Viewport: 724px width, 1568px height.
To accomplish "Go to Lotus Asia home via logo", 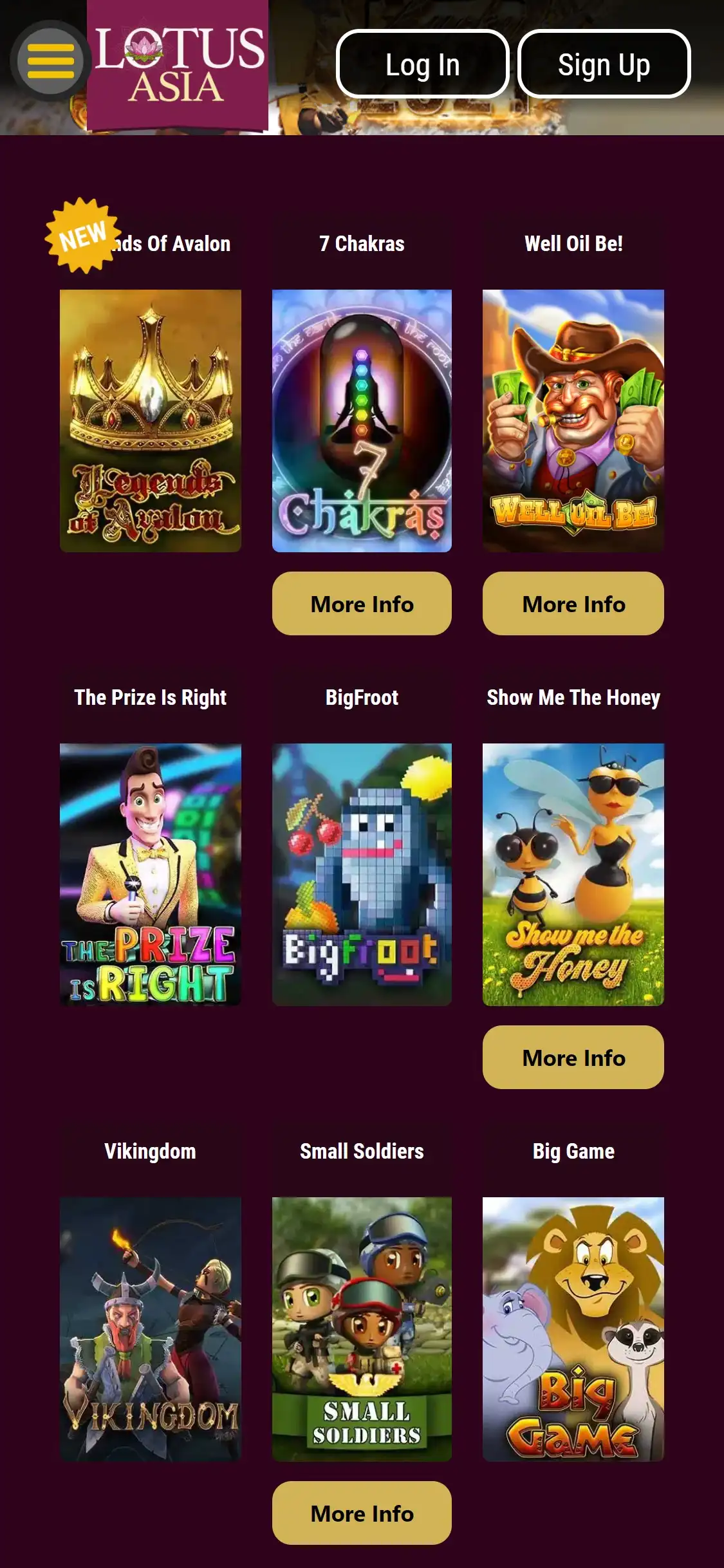I will pyautogui.click(x=178, y=66).
